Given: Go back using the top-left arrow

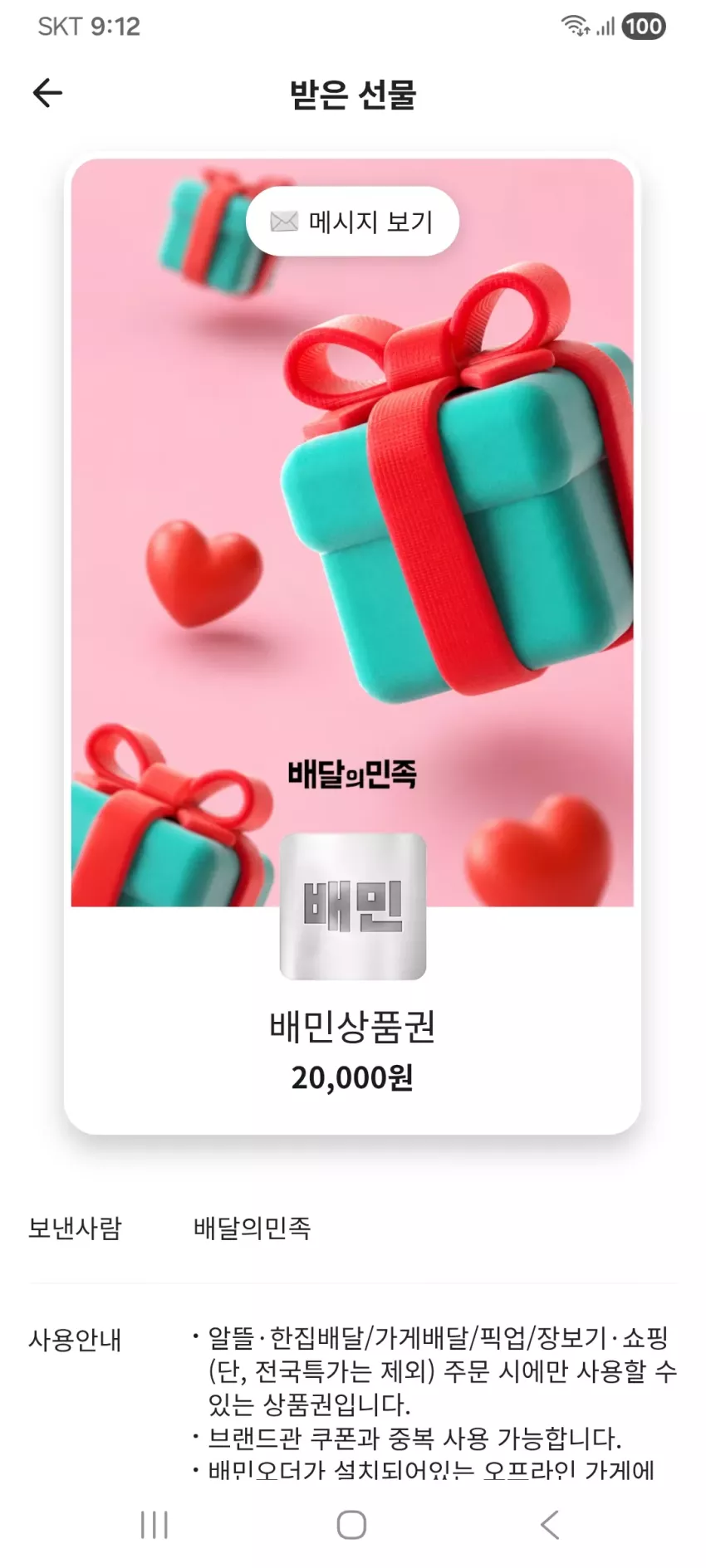Looking at the screenshot, I should [x=47, y=93].
